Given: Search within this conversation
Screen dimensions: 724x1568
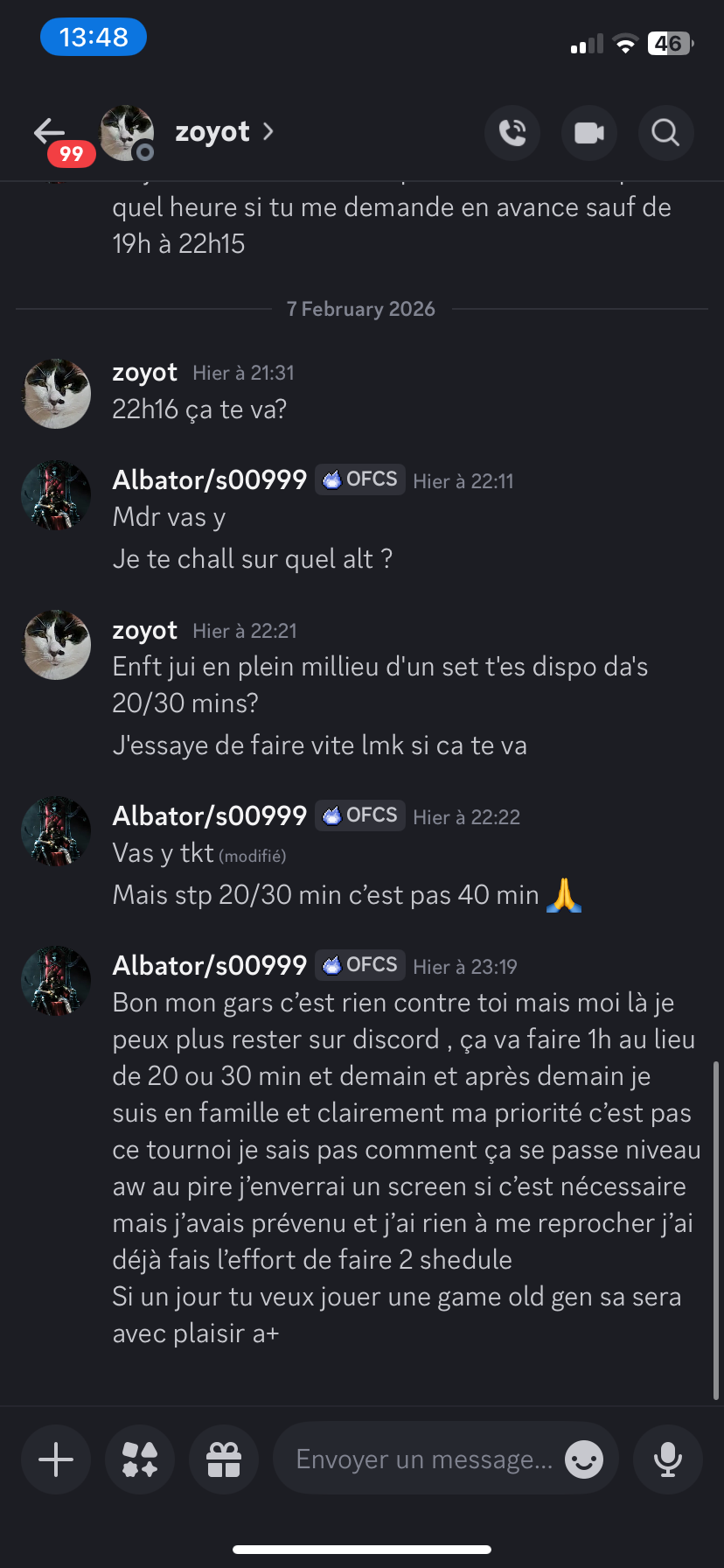Looking at the screenshot, I should pos(665,133).
